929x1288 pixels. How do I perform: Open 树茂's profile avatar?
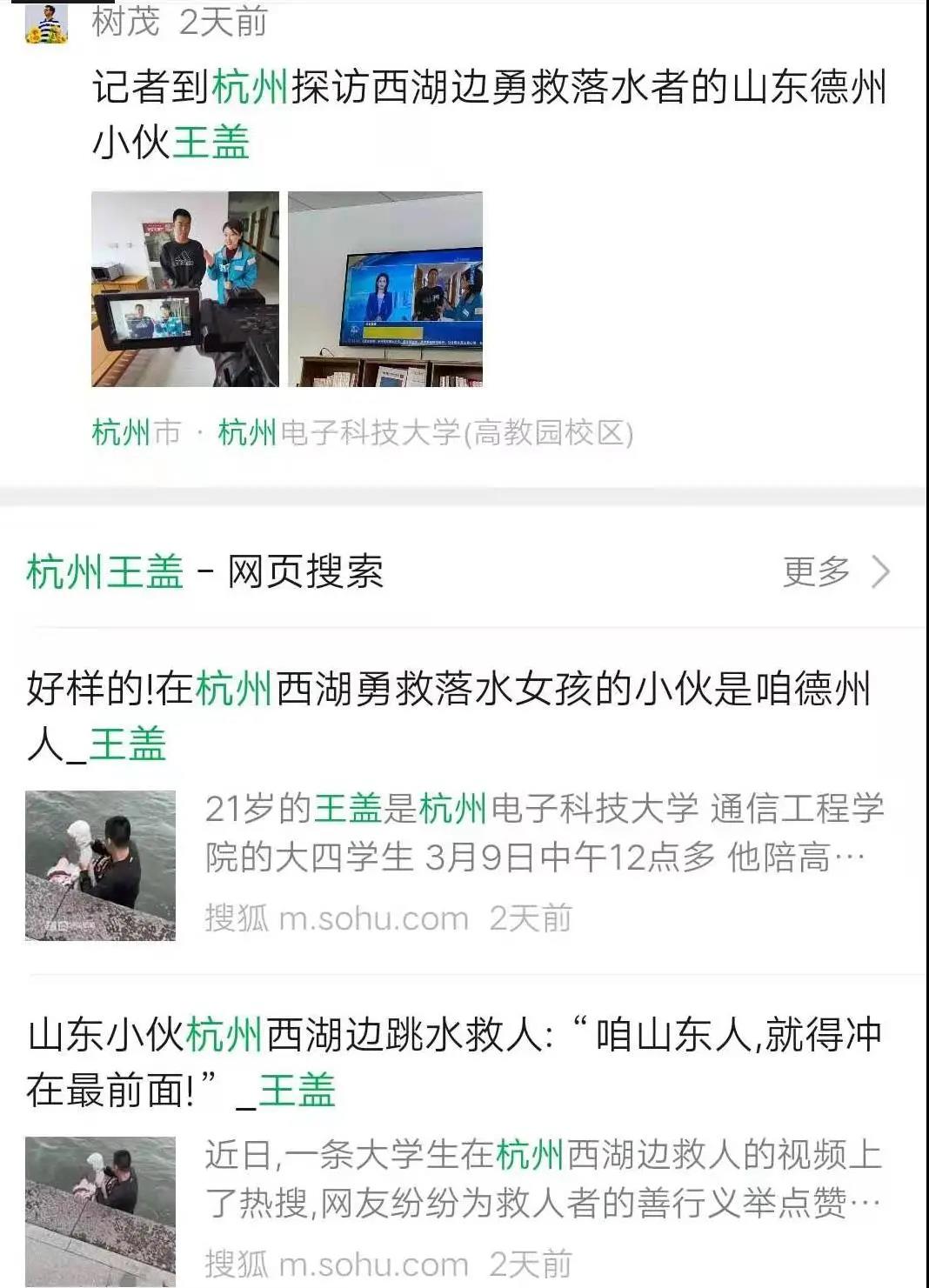pos(45,23)
